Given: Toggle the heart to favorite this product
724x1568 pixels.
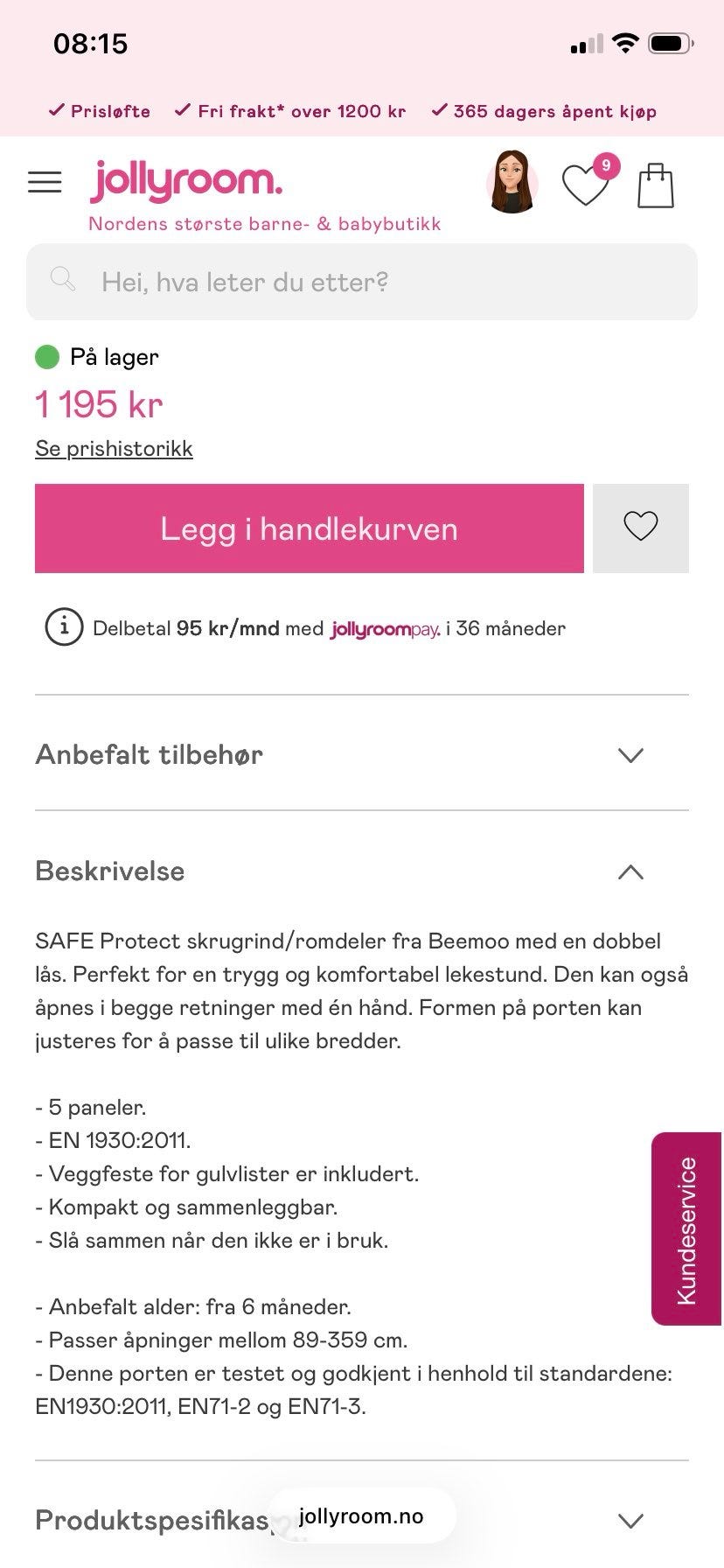Looking at the screenshot, I should click(641, 528).
